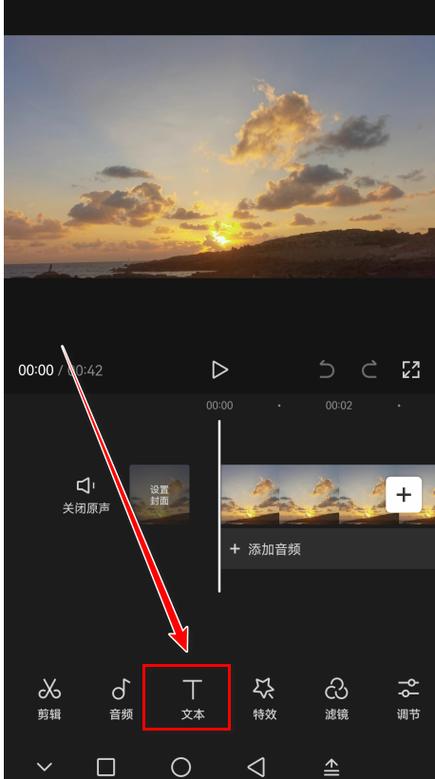
Task: Tap the system back triangle
Action: pyautogui.click(x=256, y=767)
